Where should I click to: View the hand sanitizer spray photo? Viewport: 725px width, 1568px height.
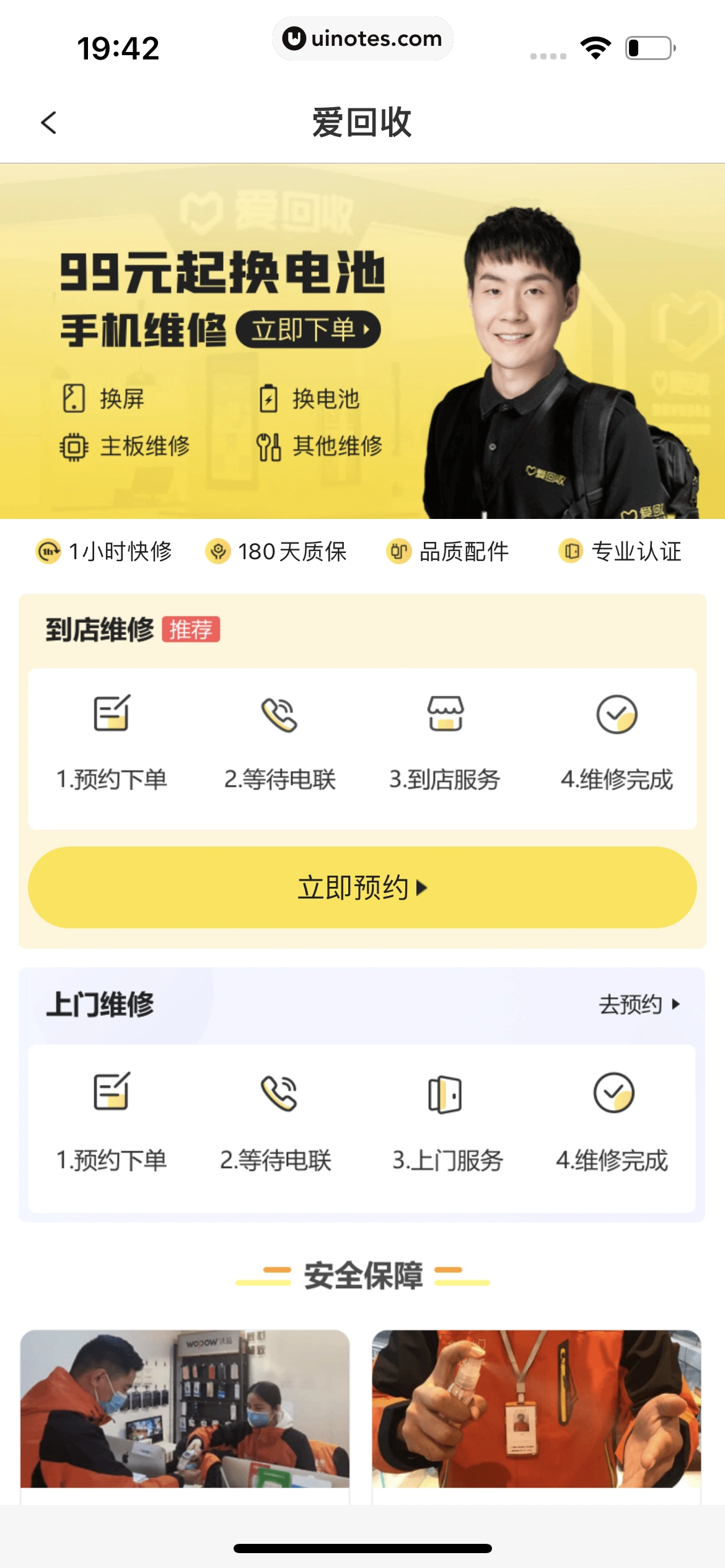point(536,1408)
